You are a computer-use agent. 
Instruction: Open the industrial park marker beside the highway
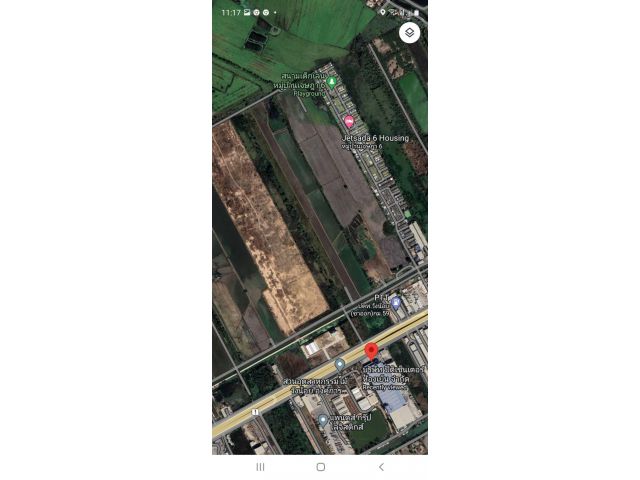point(340,365)
